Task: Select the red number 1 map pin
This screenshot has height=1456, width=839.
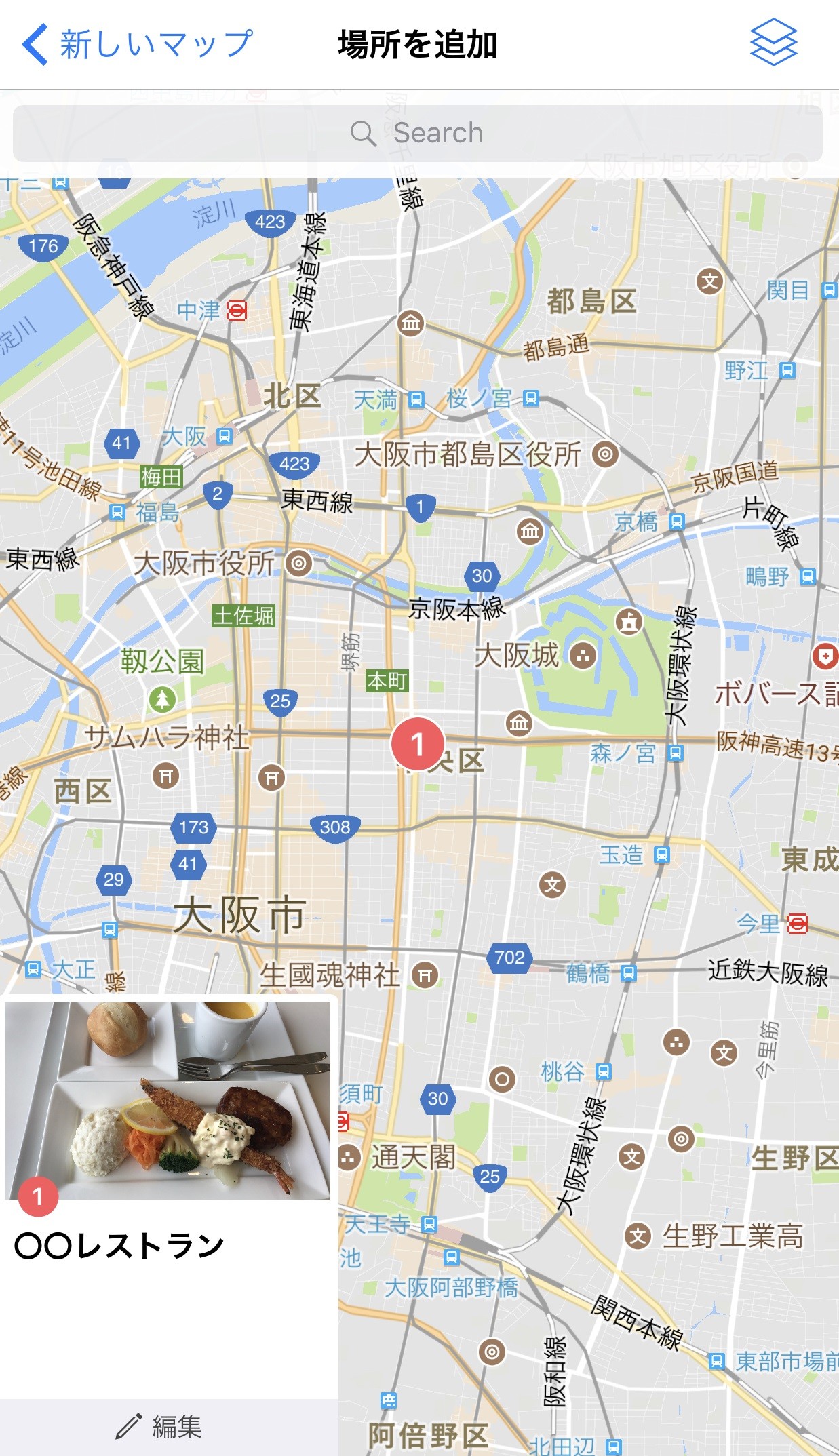Action: [x=418, y=744]
